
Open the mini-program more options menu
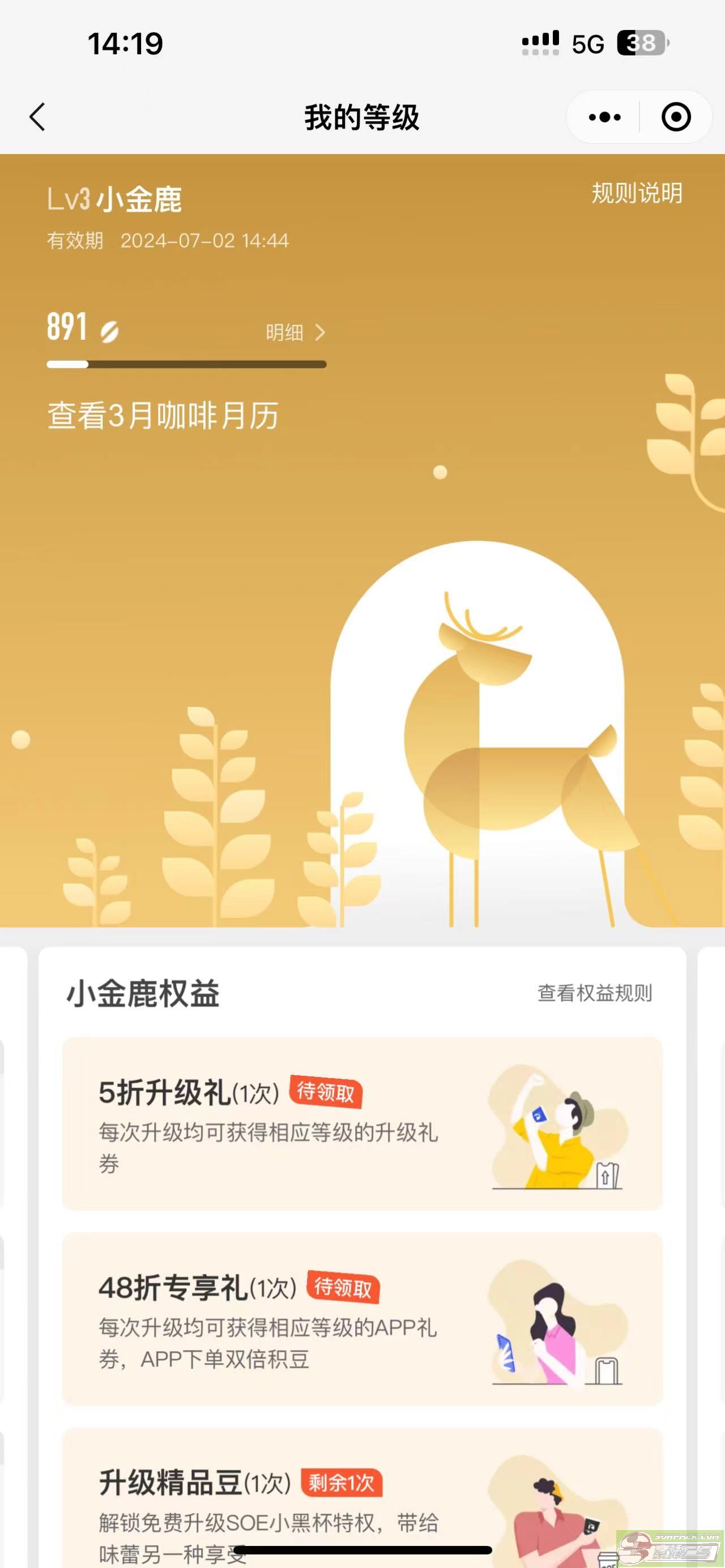coord(604,117)
